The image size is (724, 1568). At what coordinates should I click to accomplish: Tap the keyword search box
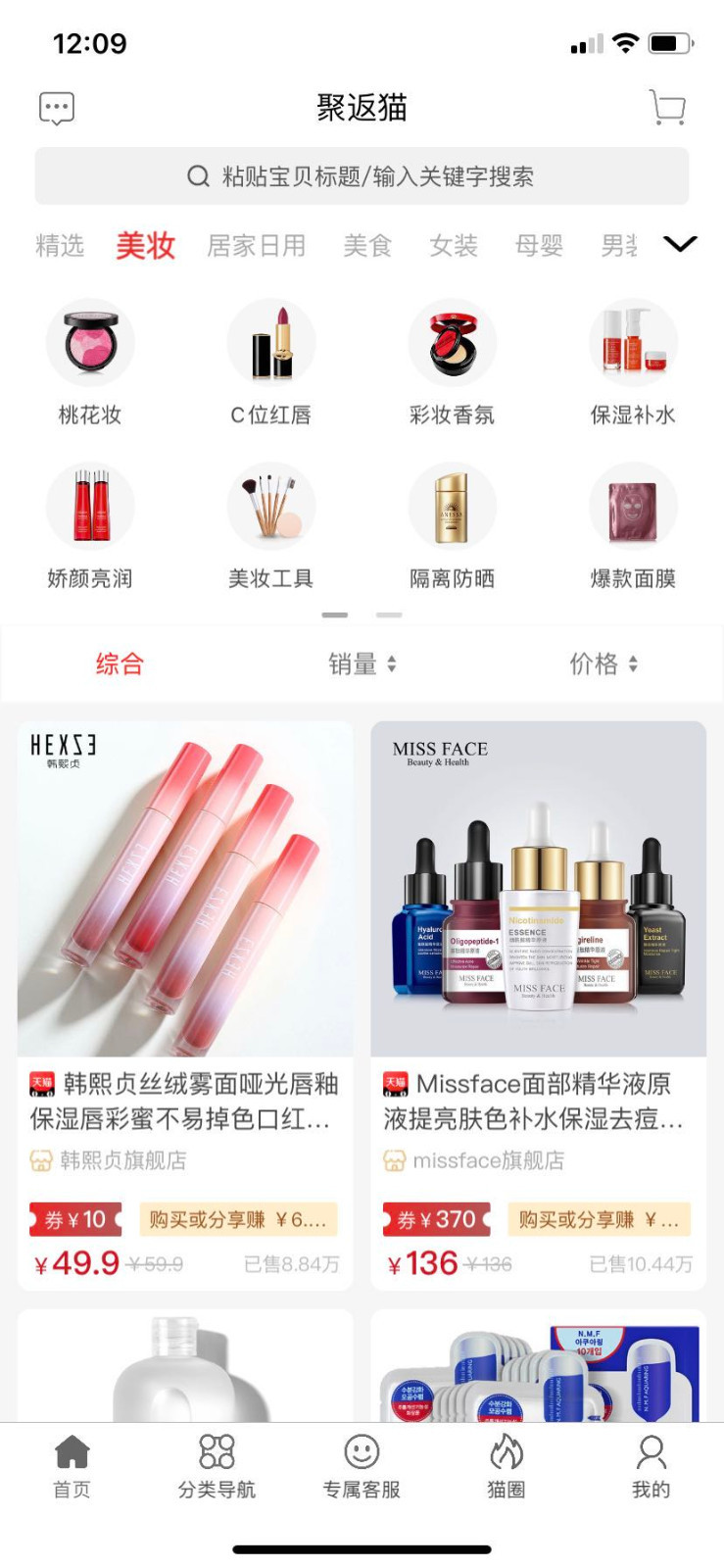(x=362, y=176)
